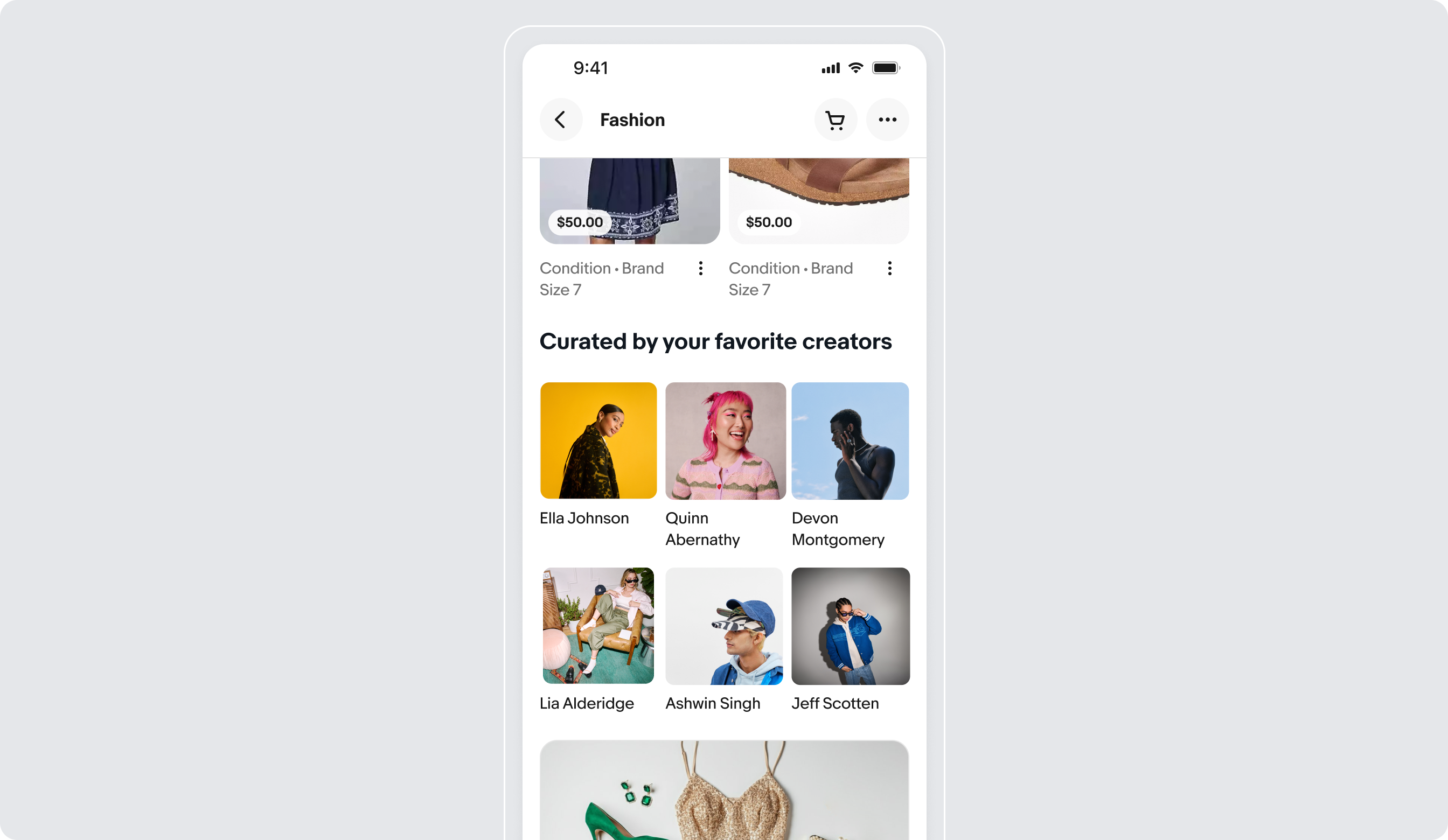1448x840 pixels.
Task: Open the three-dot menu in the header
Action: [887, 120]
